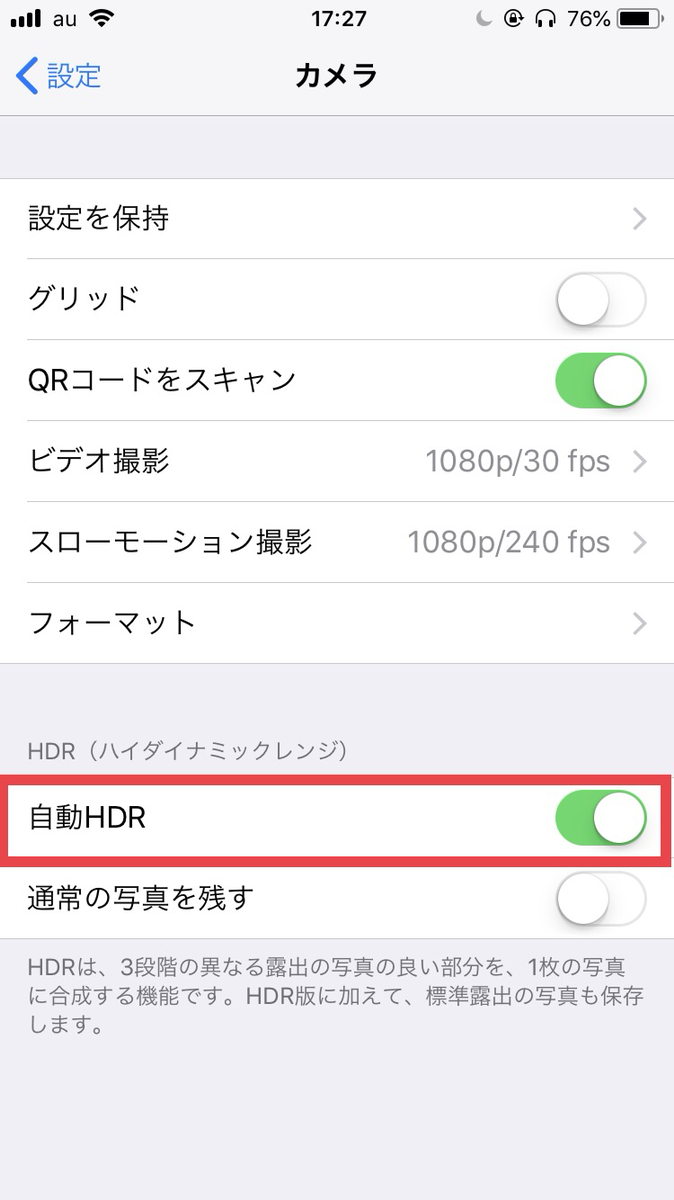
Task: Open the 設定を保持 row
Action: click(337, 219)
